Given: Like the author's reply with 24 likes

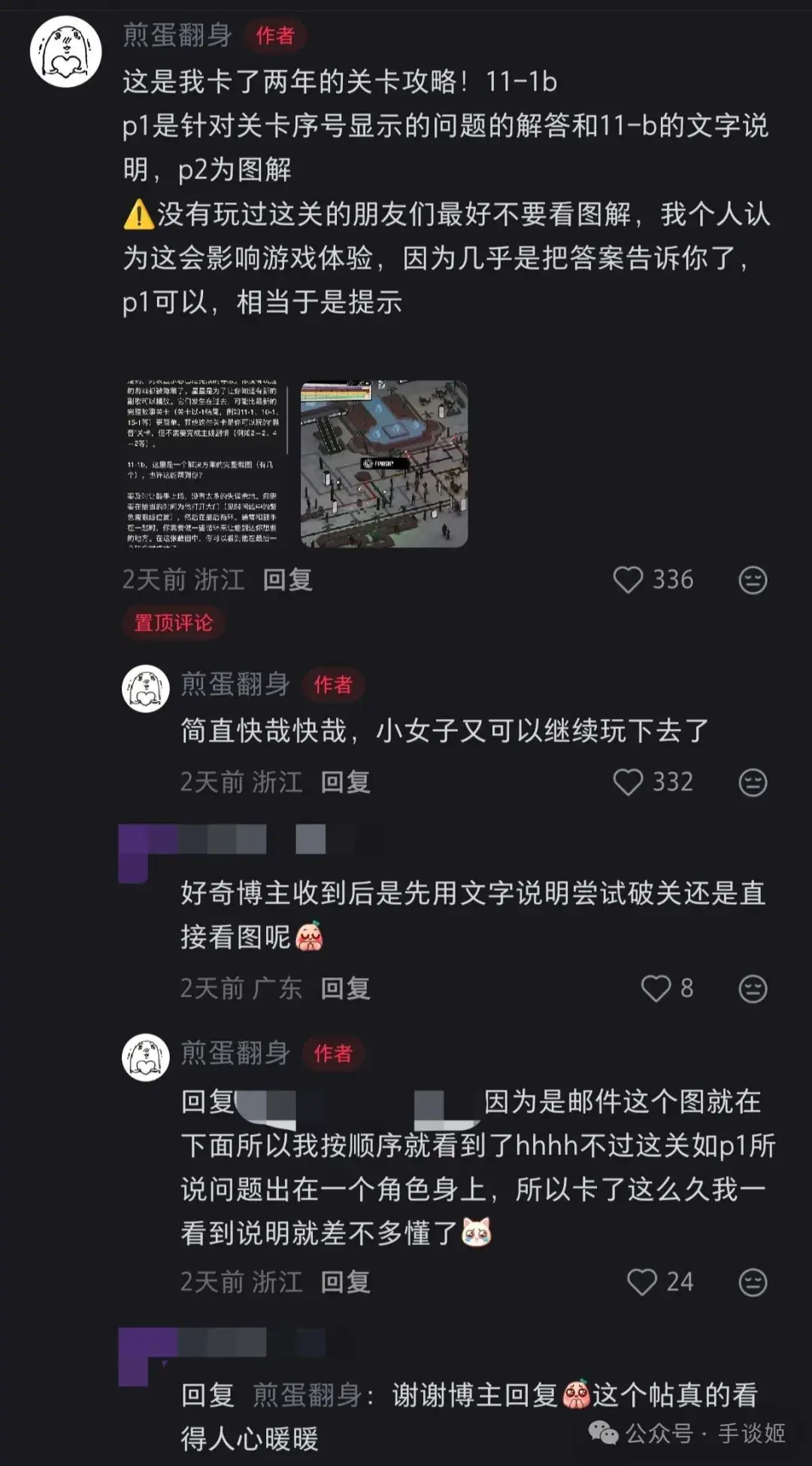Looking at the screenshot, I should pos(642,1282).
